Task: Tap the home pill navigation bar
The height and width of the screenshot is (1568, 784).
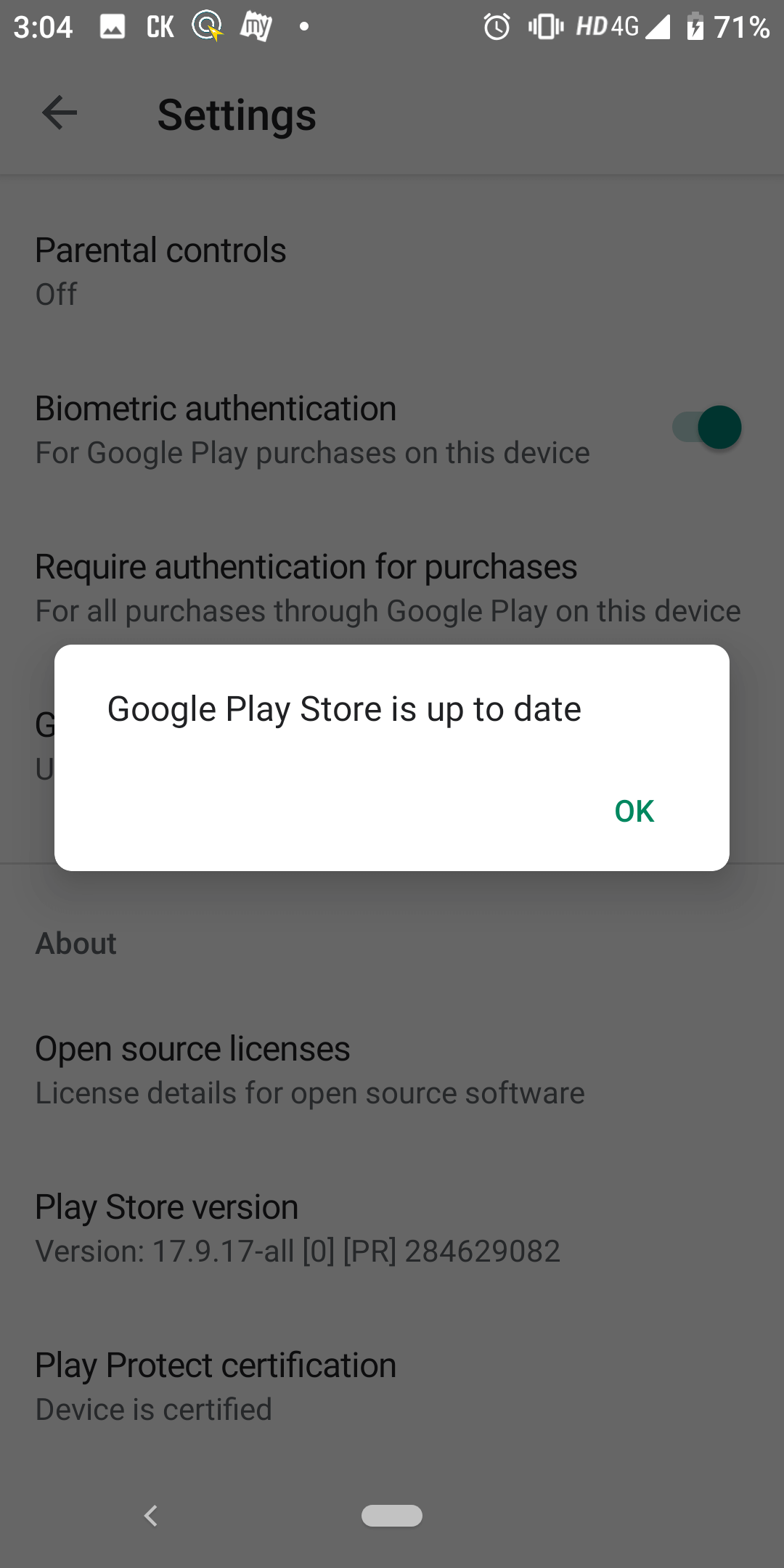Action: [392, 1516]
